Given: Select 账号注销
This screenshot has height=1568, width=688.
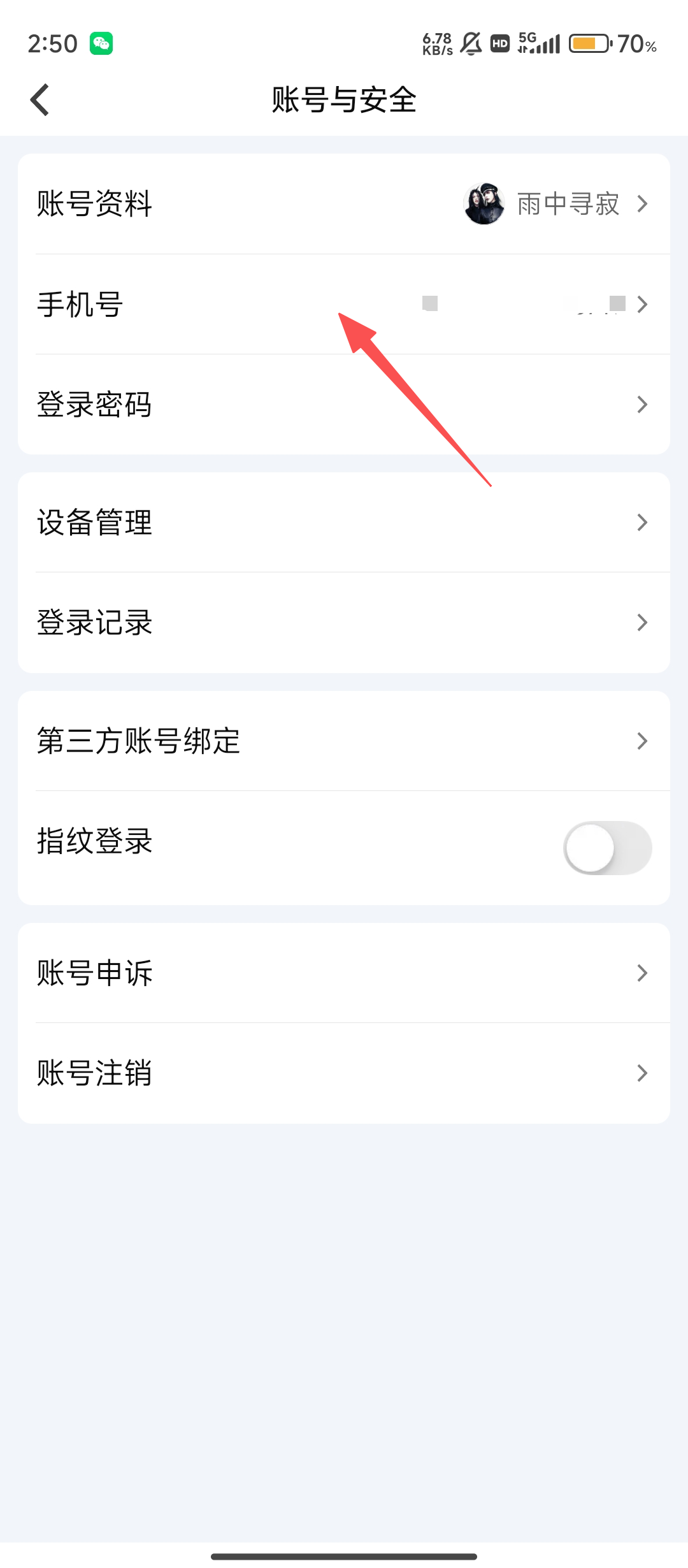Looking at the screenshot, I should pos(344,1073).
